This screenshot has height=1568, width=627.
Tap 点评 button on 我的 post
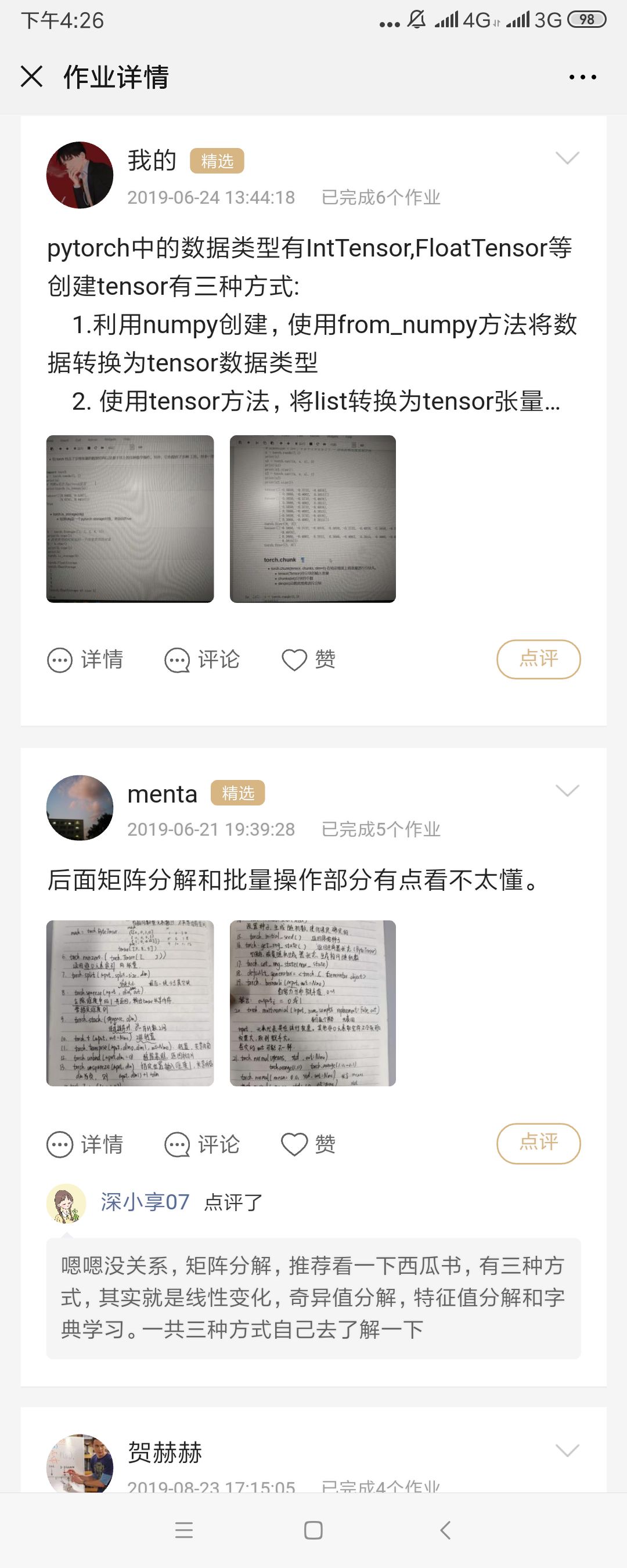538,659
